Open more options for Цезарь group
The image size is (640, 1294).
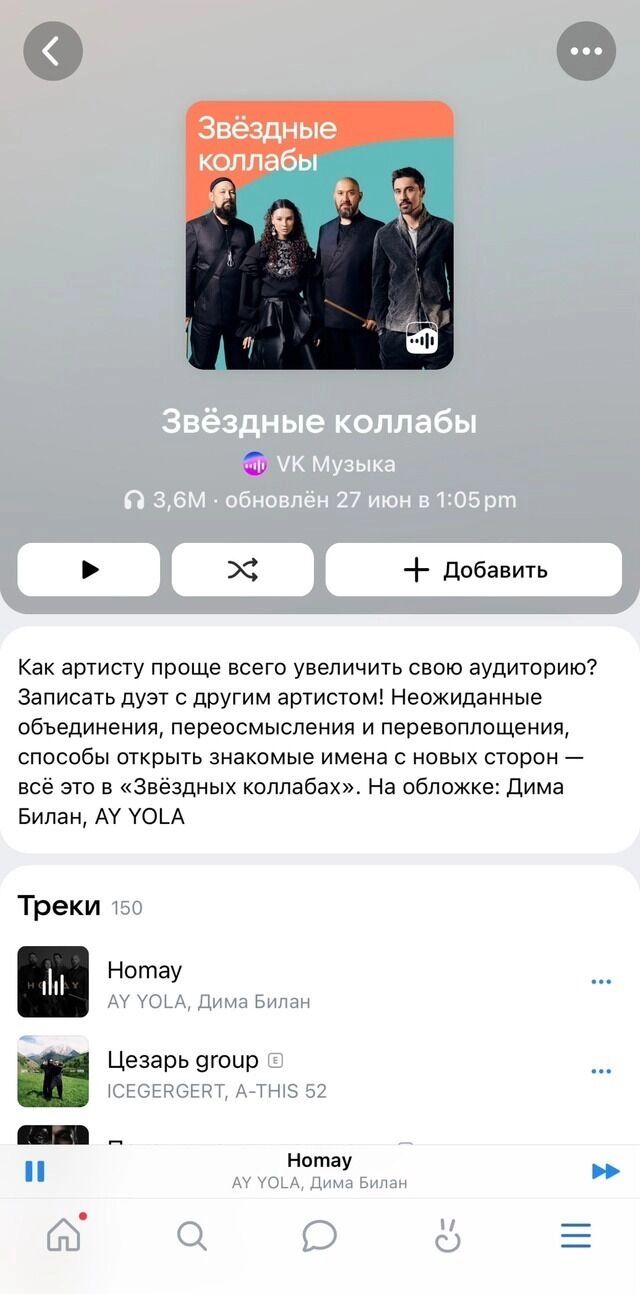click(x=601, y=1071)
